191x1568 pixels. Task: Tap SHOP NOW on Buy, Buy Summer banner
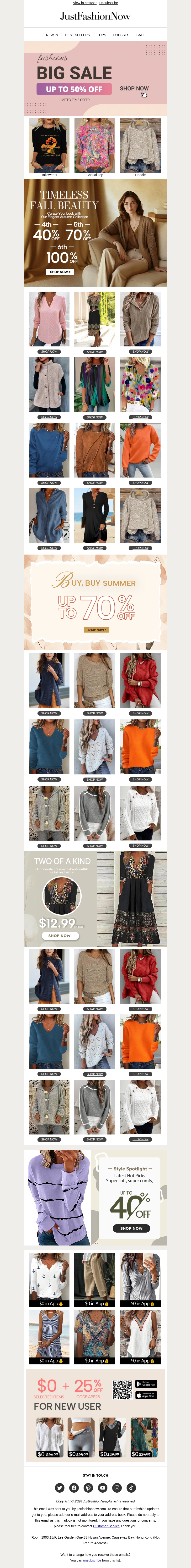click(x=97, y=630)
